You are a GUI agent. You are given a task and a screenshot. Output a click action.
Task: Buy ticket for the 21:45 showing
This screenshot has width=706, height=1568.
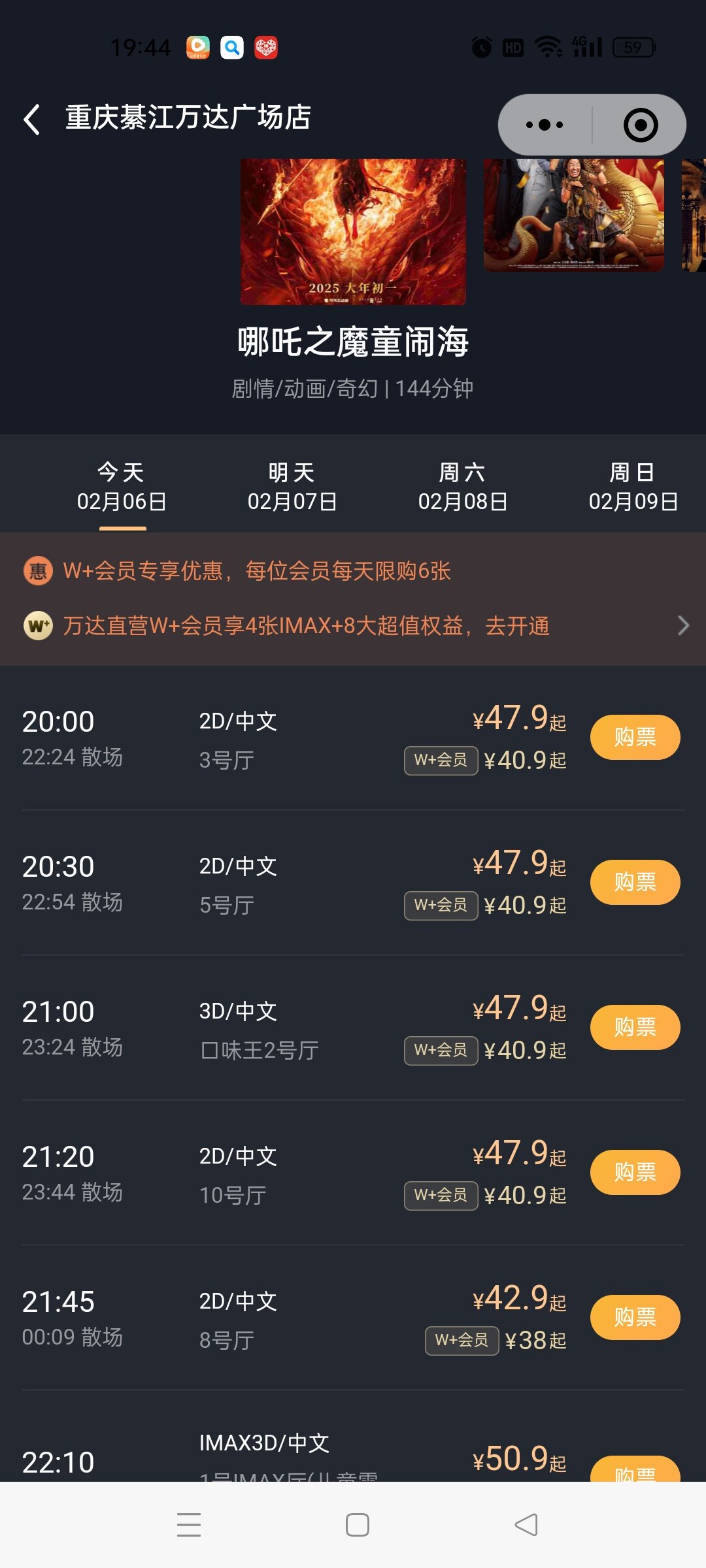tap(635, 1318)
